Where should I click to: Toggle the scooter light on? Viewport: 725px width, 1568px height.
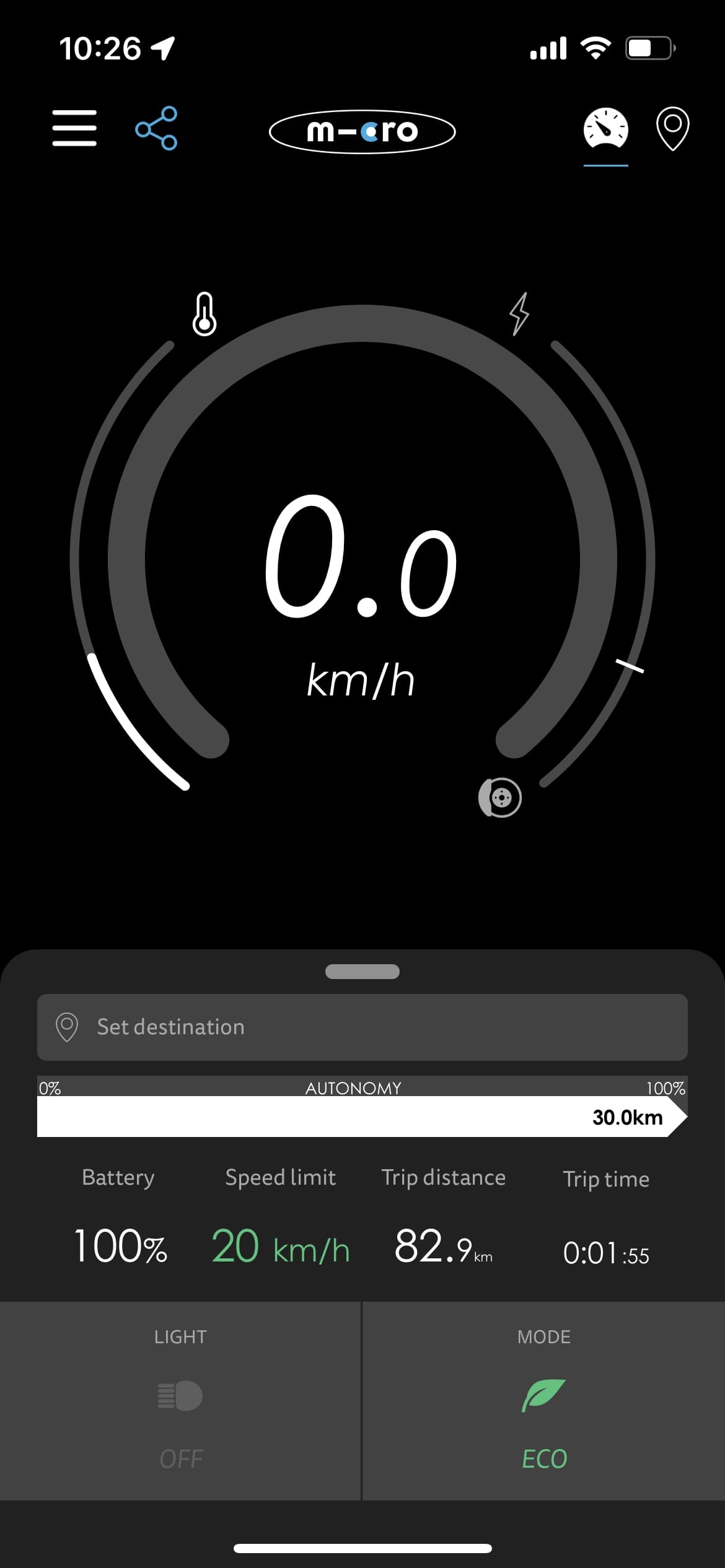(x=180, y=1400)
